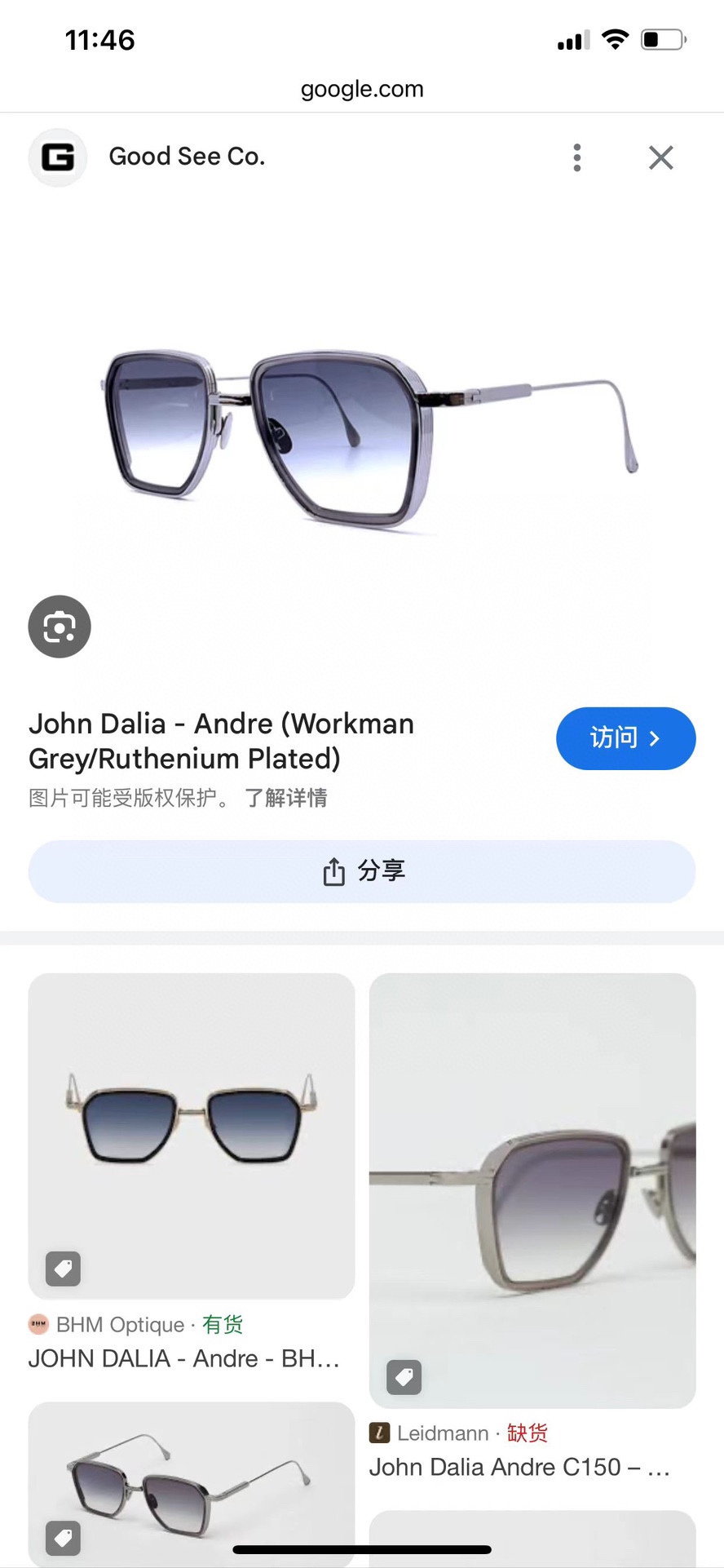Open the BHM Optique sunglasses result

[192, 1136]
